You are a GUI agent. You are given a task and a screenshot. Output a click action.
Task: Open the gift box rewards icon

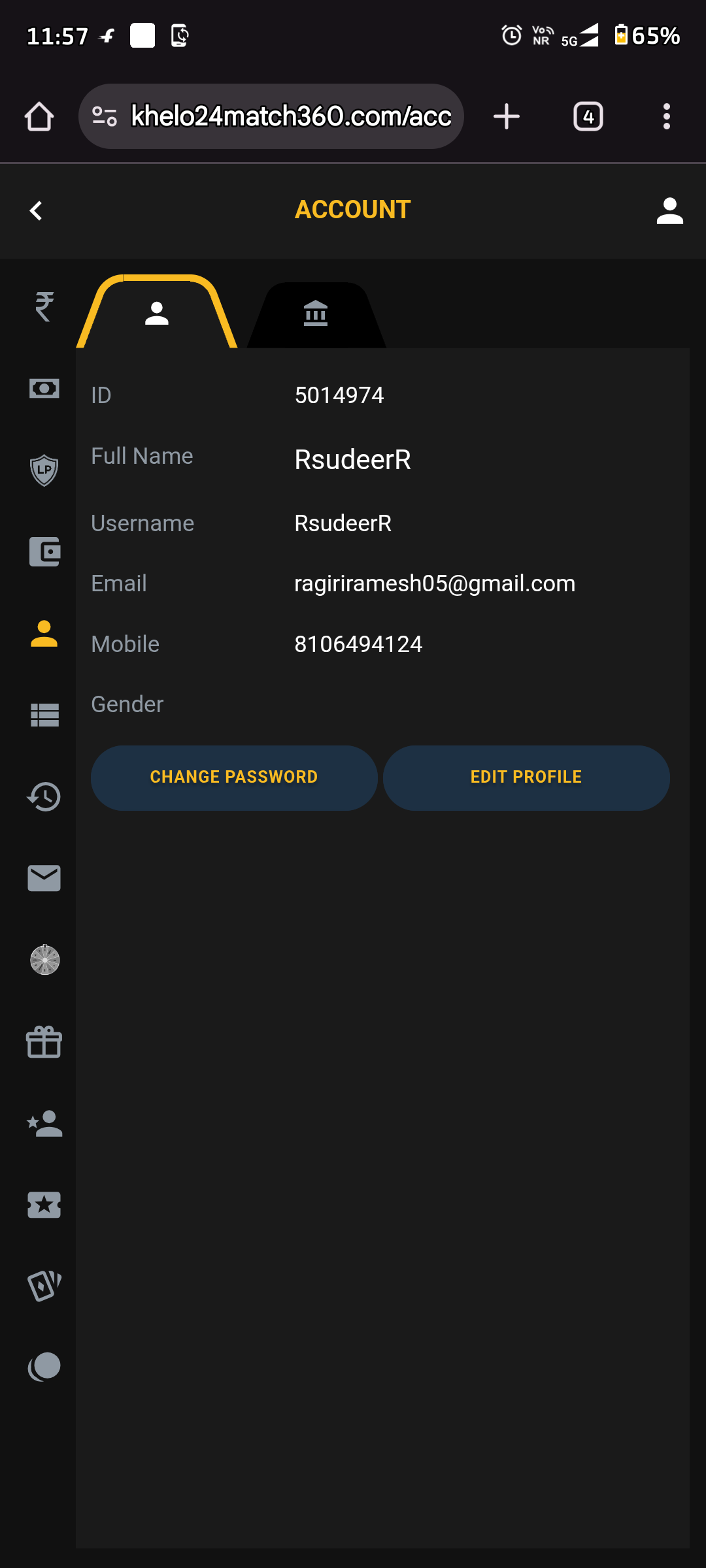click(44, 1042)
